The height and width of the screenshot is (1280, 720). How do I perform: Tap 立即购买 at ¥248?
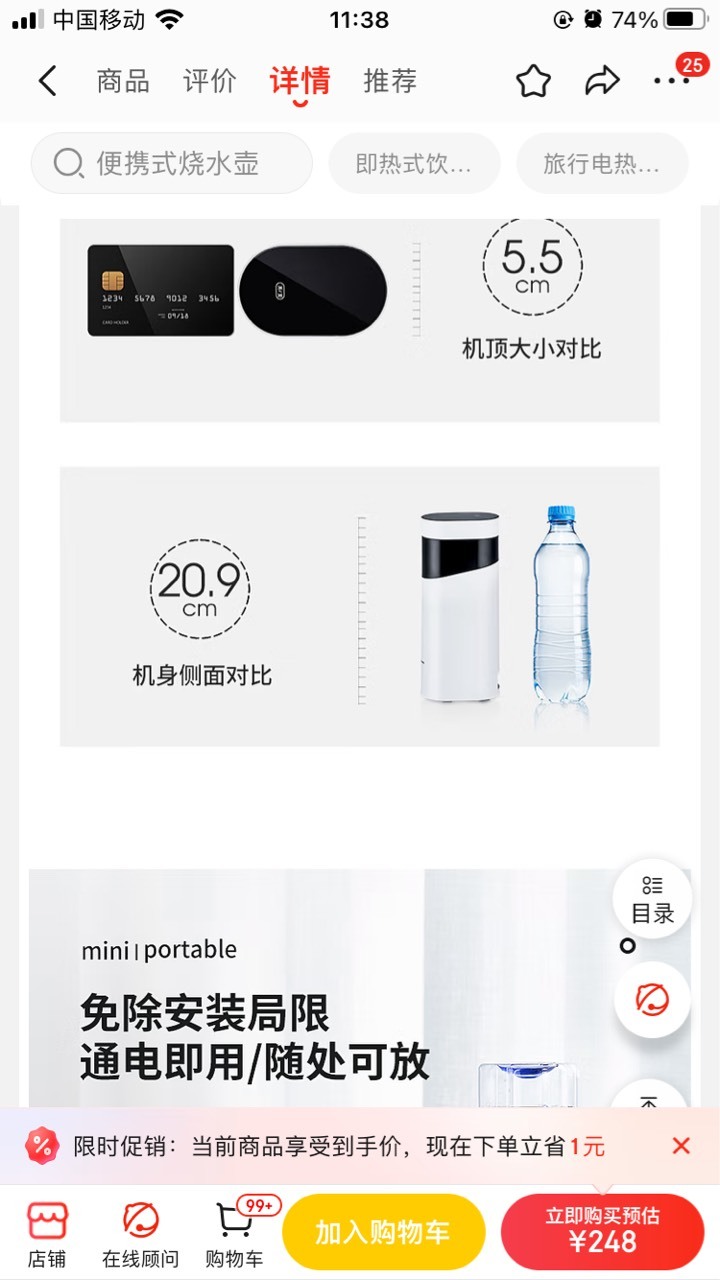tap(602, 1232)
